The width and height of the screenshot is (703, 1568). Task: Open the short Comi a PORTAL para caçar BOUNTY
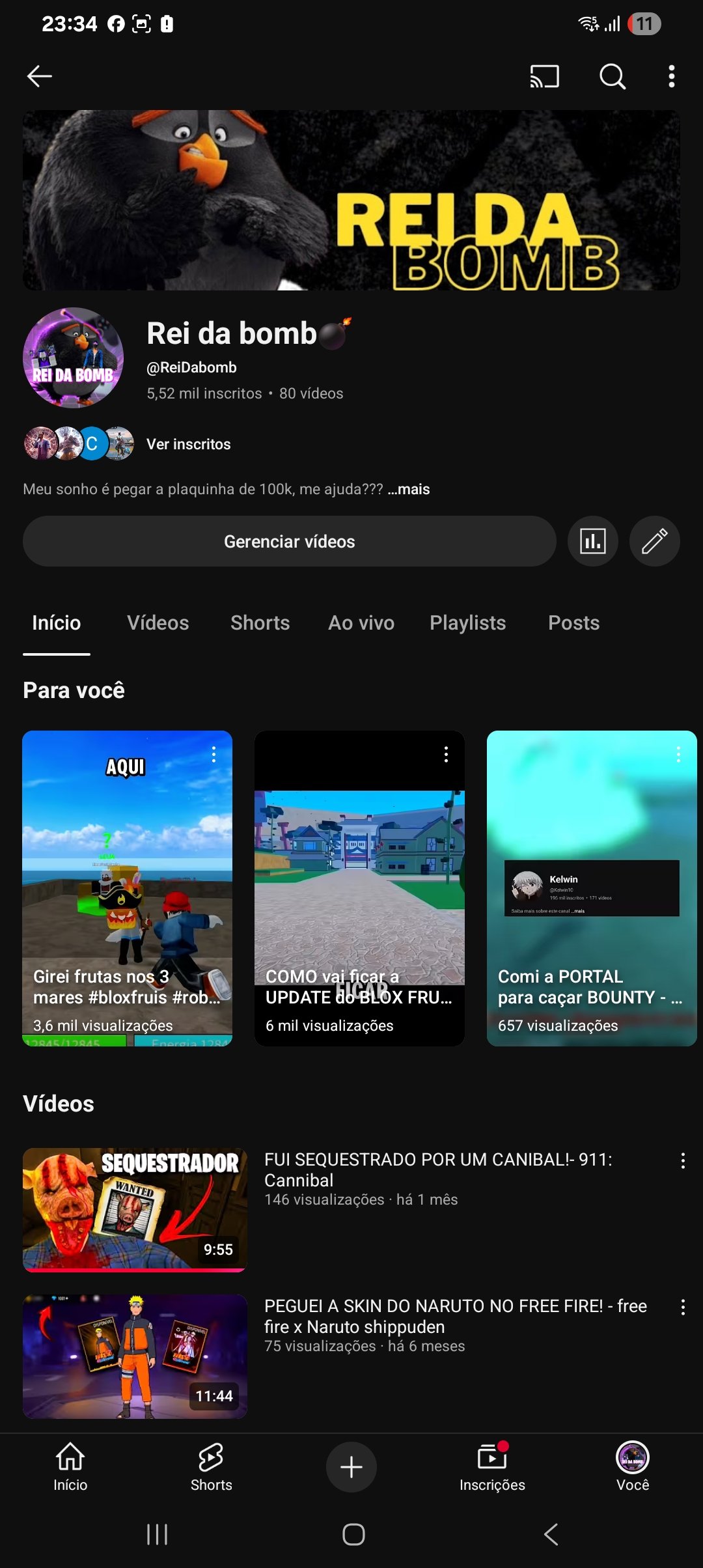pos(592,888)
